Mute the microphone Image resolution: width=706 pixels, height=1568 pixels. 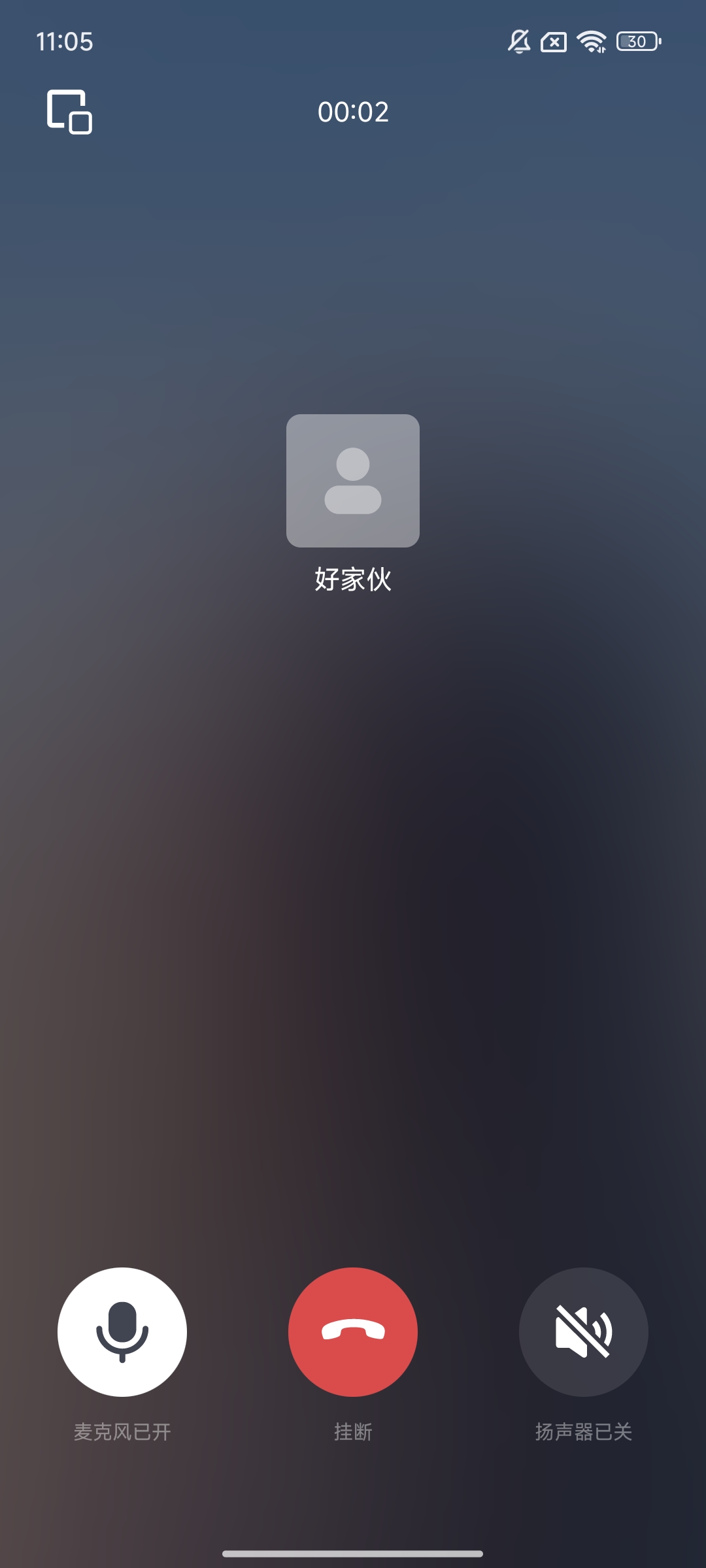coord(122,1331)
